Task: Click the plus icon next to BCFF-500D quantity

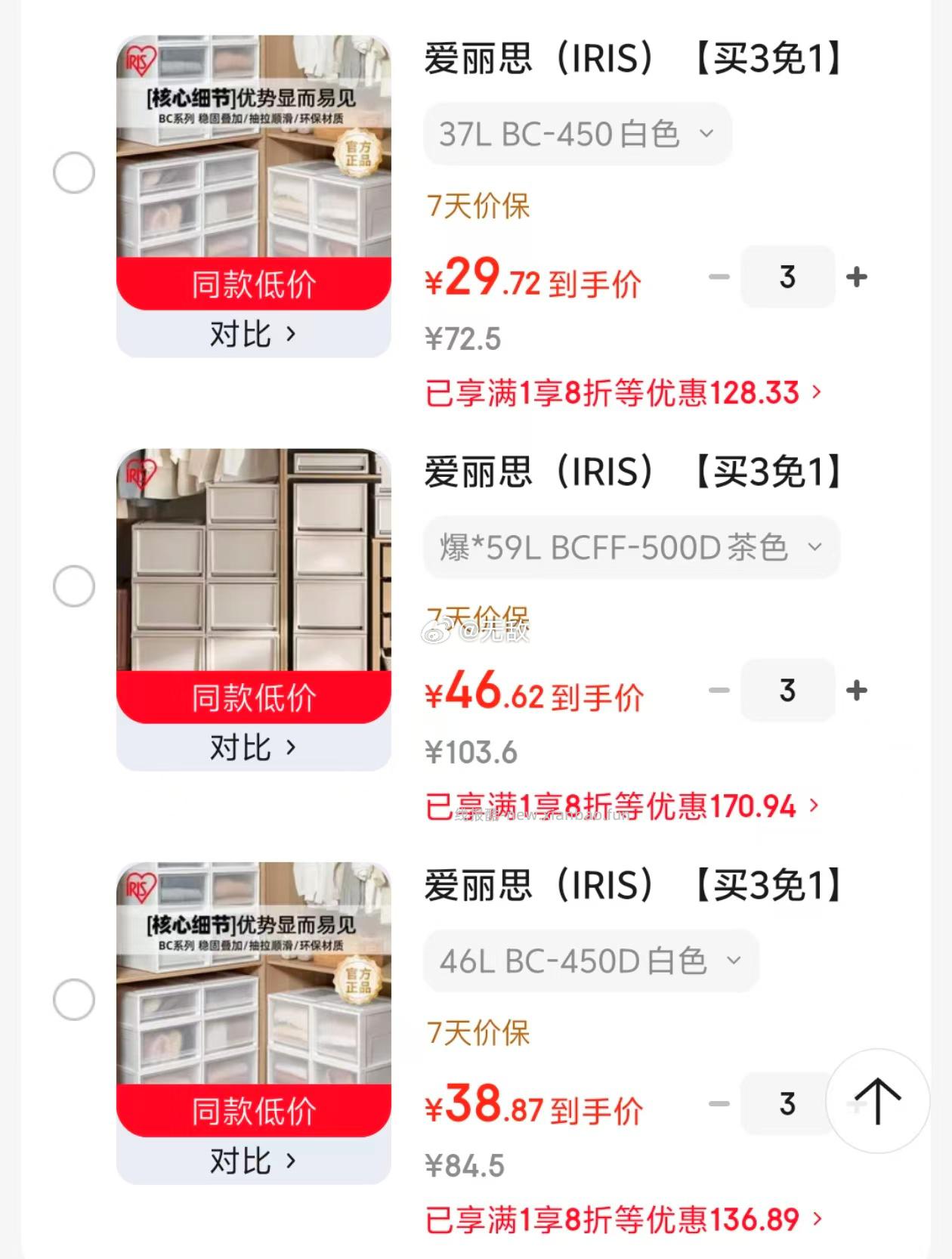Action: [855, 690]
